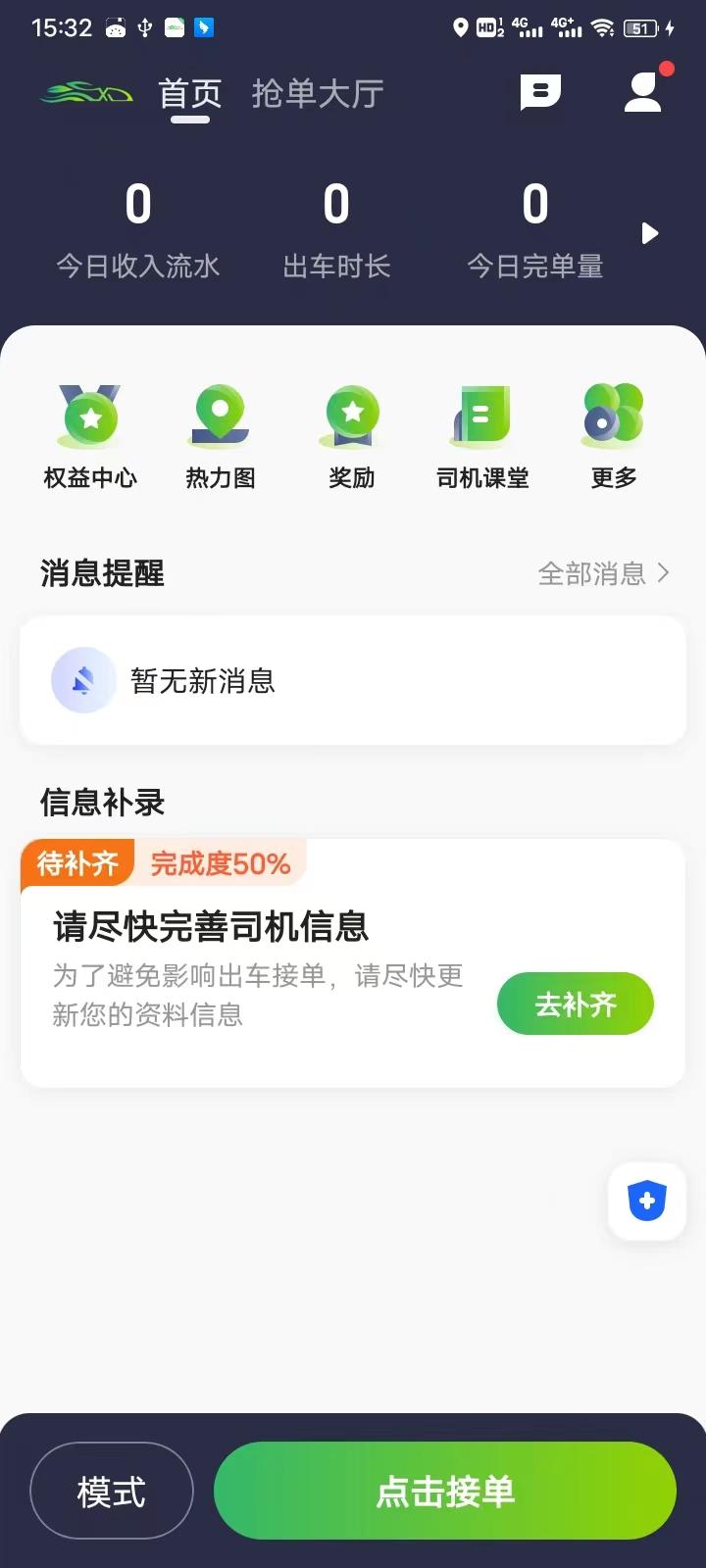Open 全部消息 via its chevron
The width and height of the screenshot is (706, 1568).
click(602, 573)
